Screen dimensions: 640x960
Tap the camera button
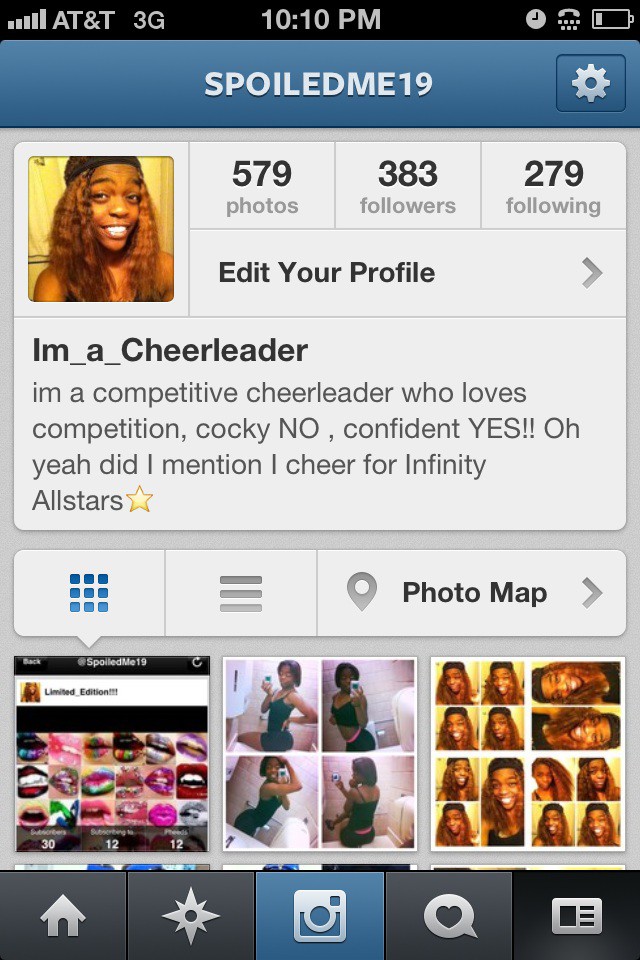click(x=320, y=916)
